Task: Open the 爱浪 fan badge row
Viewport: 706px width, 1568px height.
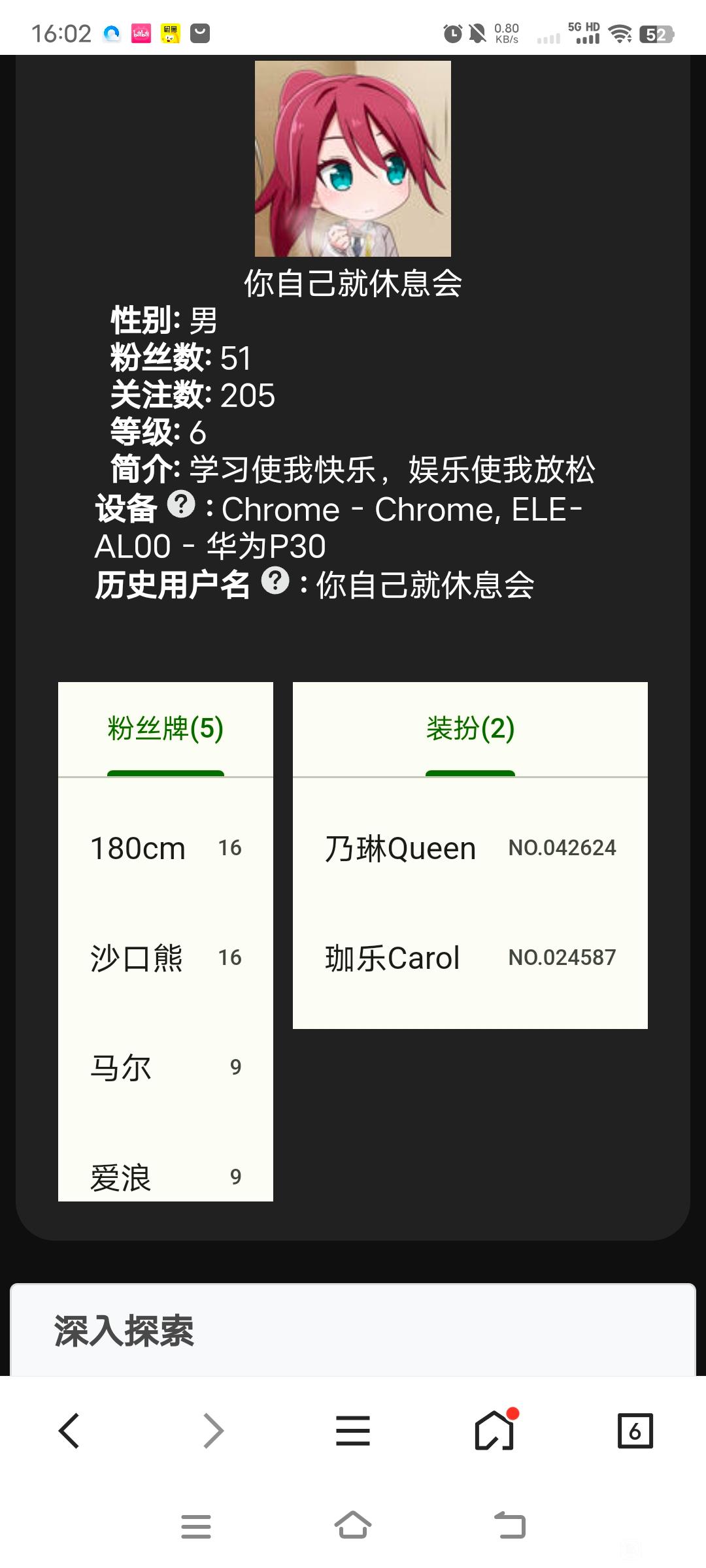Action: [x=165, y=1177]
